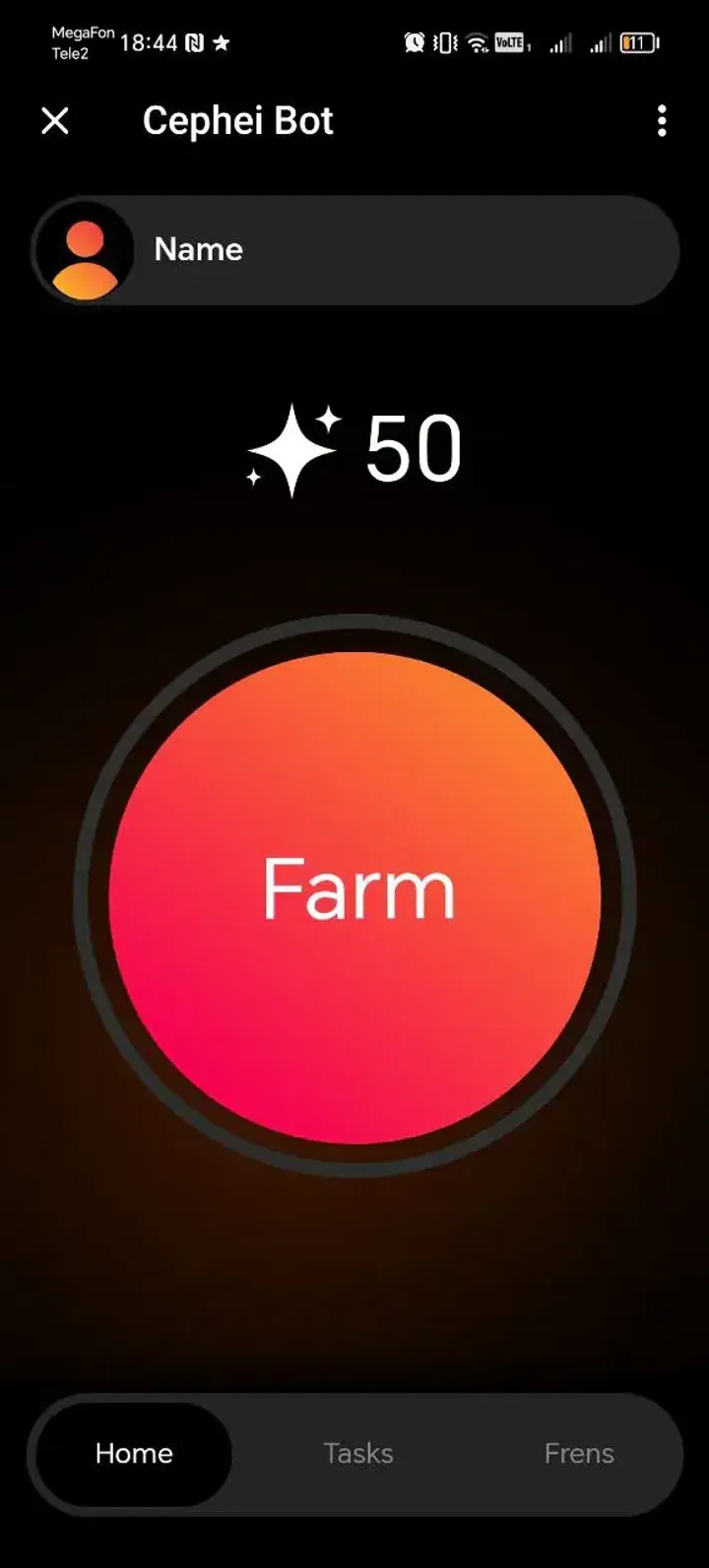Close the Cephei Bot mini app
The height and width of the screenshot is (1568, 709).
pyautogui.click(x=55, y=121)
